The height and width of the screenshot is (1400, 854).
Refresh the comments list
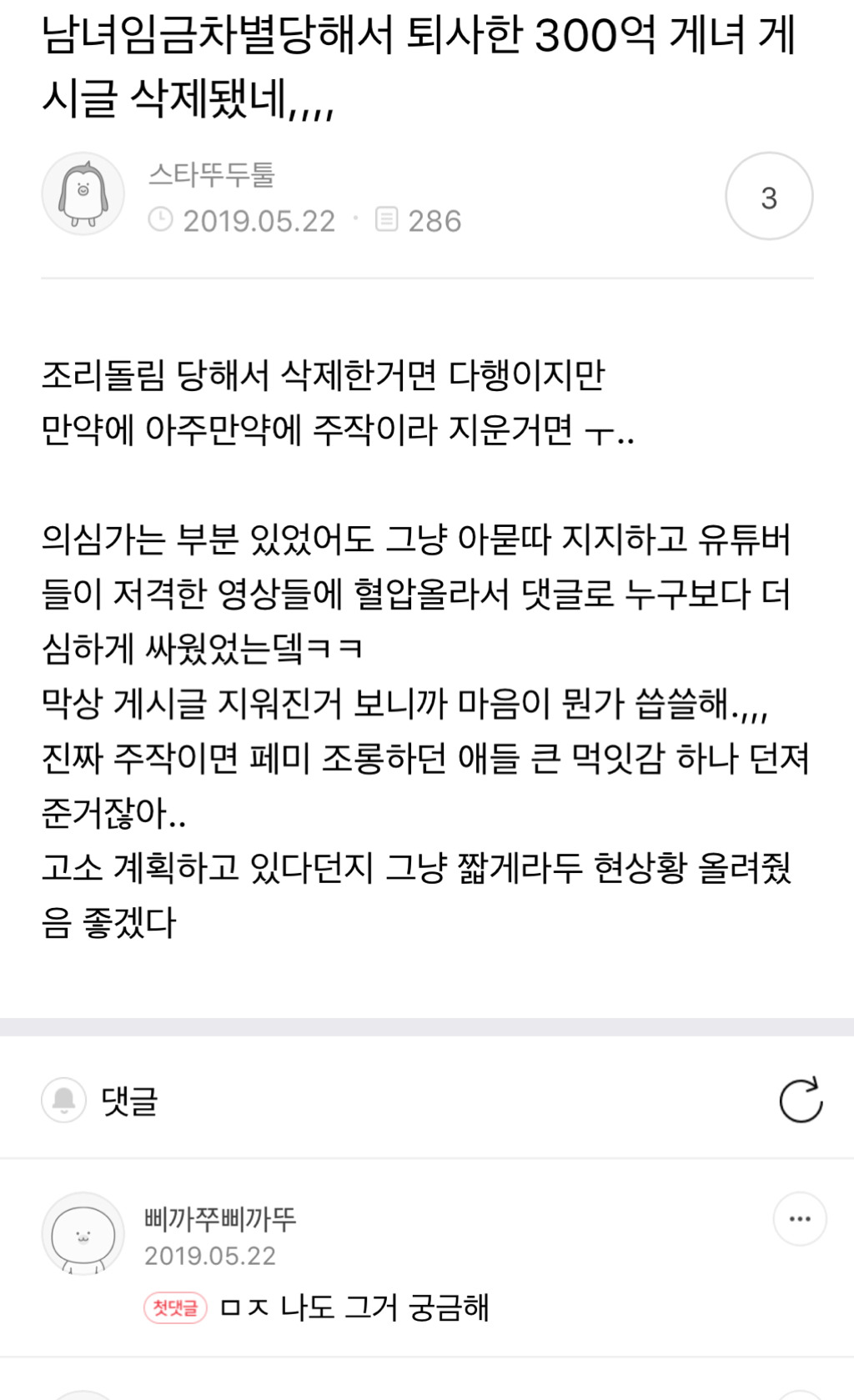(801, 1101)
